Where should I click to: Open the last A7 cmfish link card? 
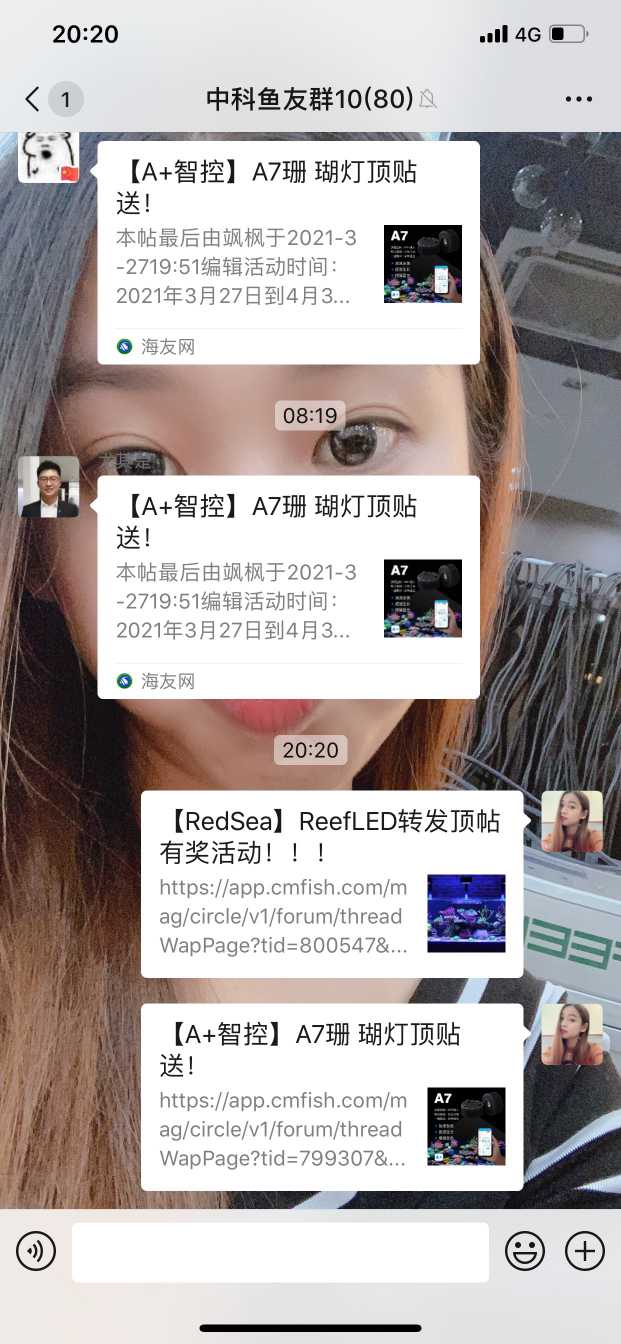coord(331,1097)
